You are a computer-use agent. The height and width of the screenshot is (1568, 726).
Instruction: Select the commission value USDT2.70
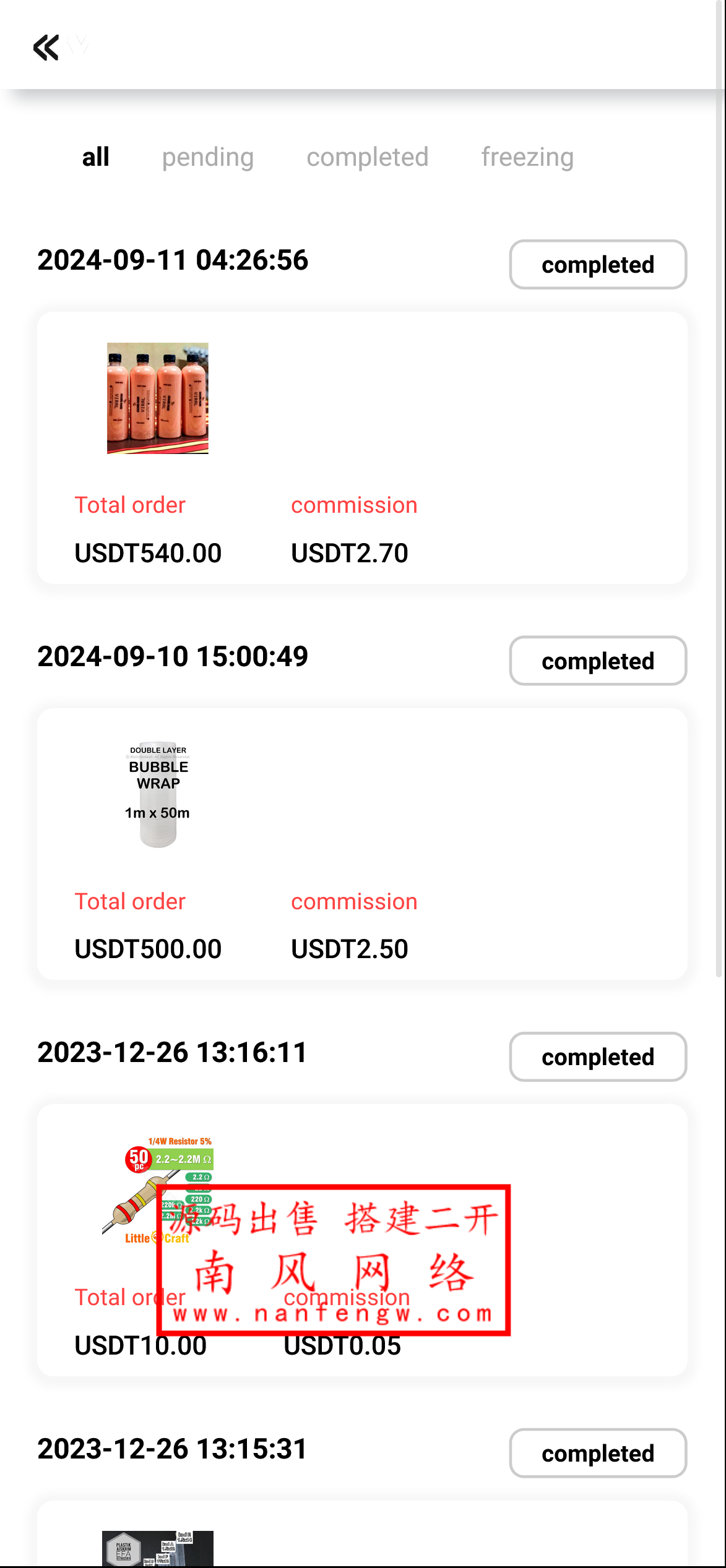click(349, 552)
